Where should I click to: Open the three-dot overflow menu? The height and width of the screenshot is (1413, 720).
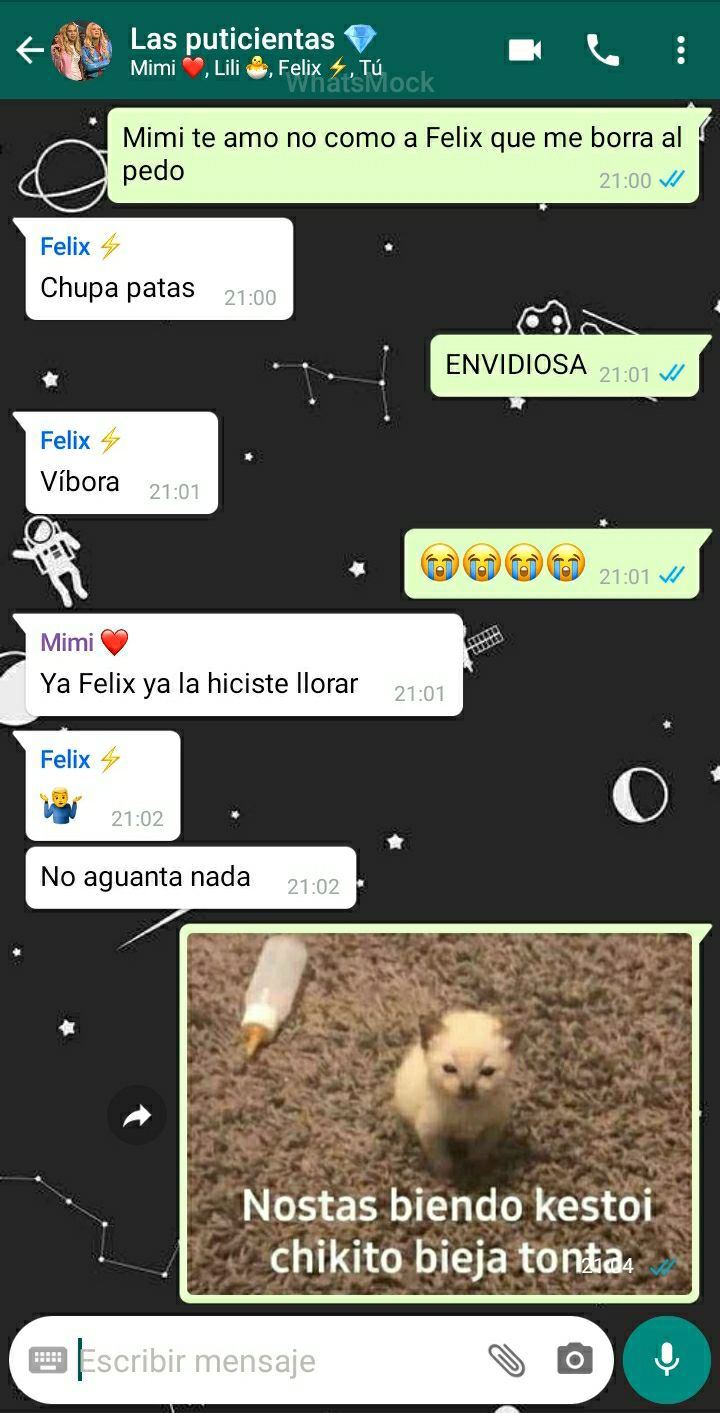tap(681, 50)
